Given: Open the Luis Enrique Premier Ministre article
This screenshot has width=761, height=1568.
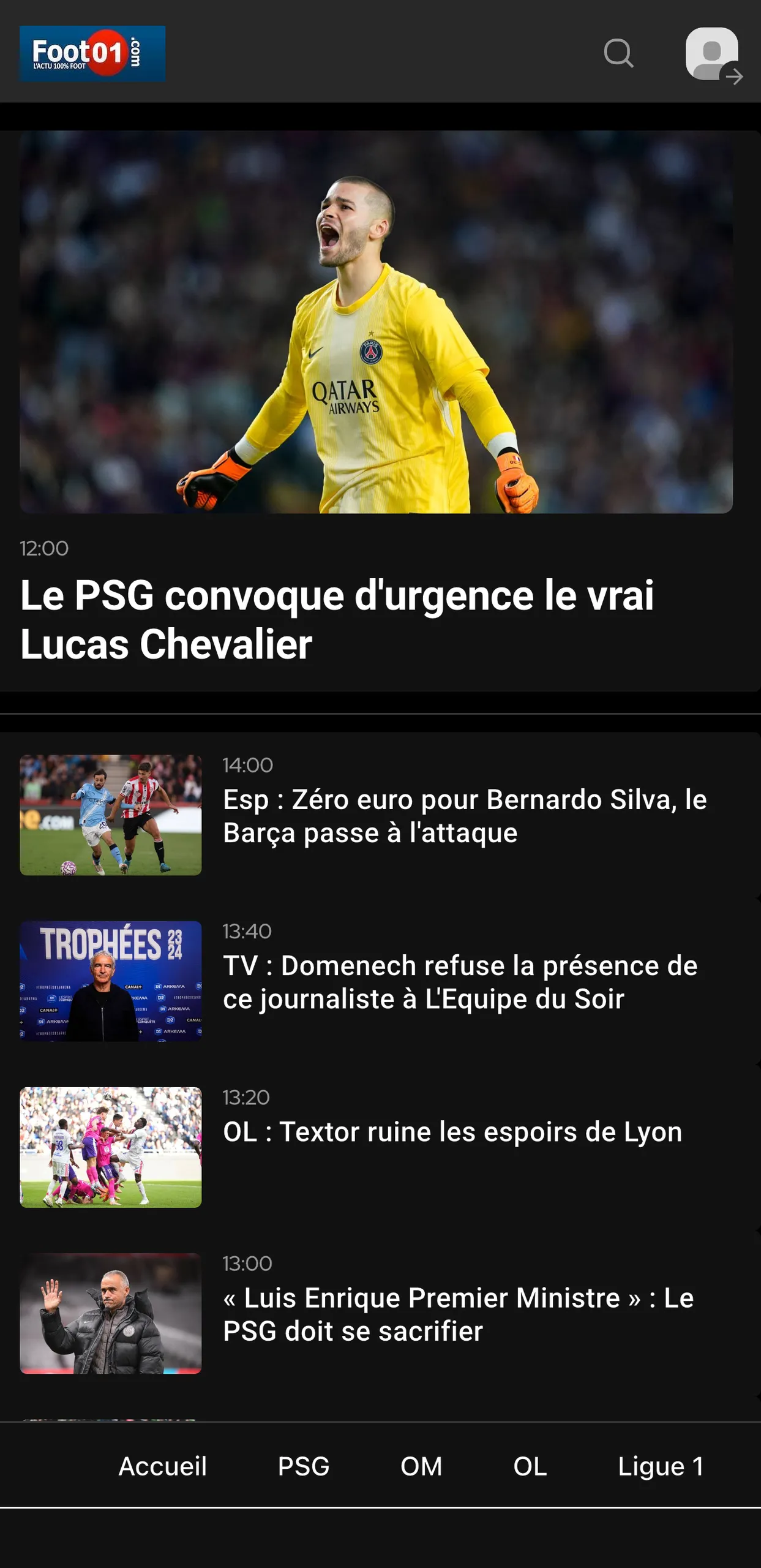Looking at the screenshot, I should 458,1314.
